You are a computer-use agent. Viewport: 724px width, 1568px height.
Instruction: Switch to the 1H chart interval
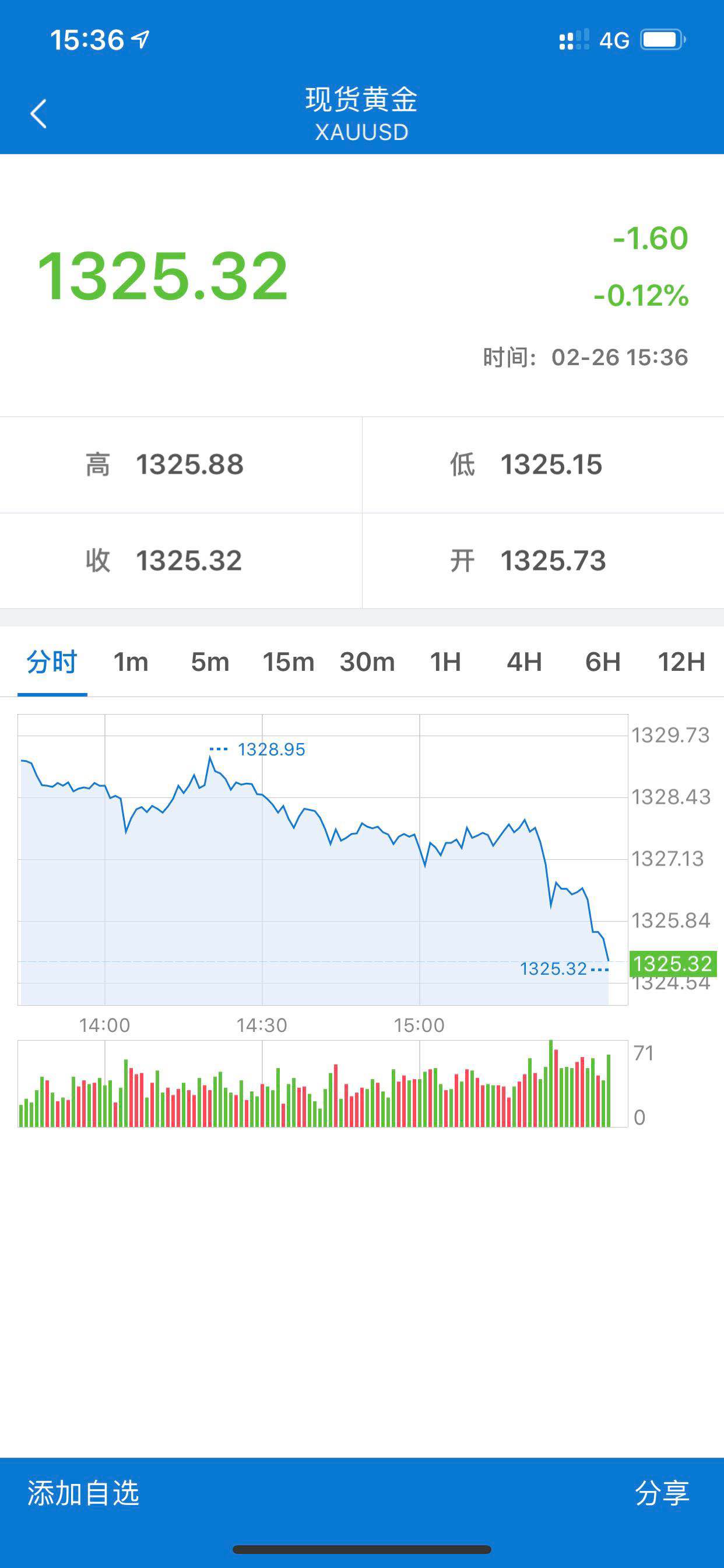coord(445,661)
